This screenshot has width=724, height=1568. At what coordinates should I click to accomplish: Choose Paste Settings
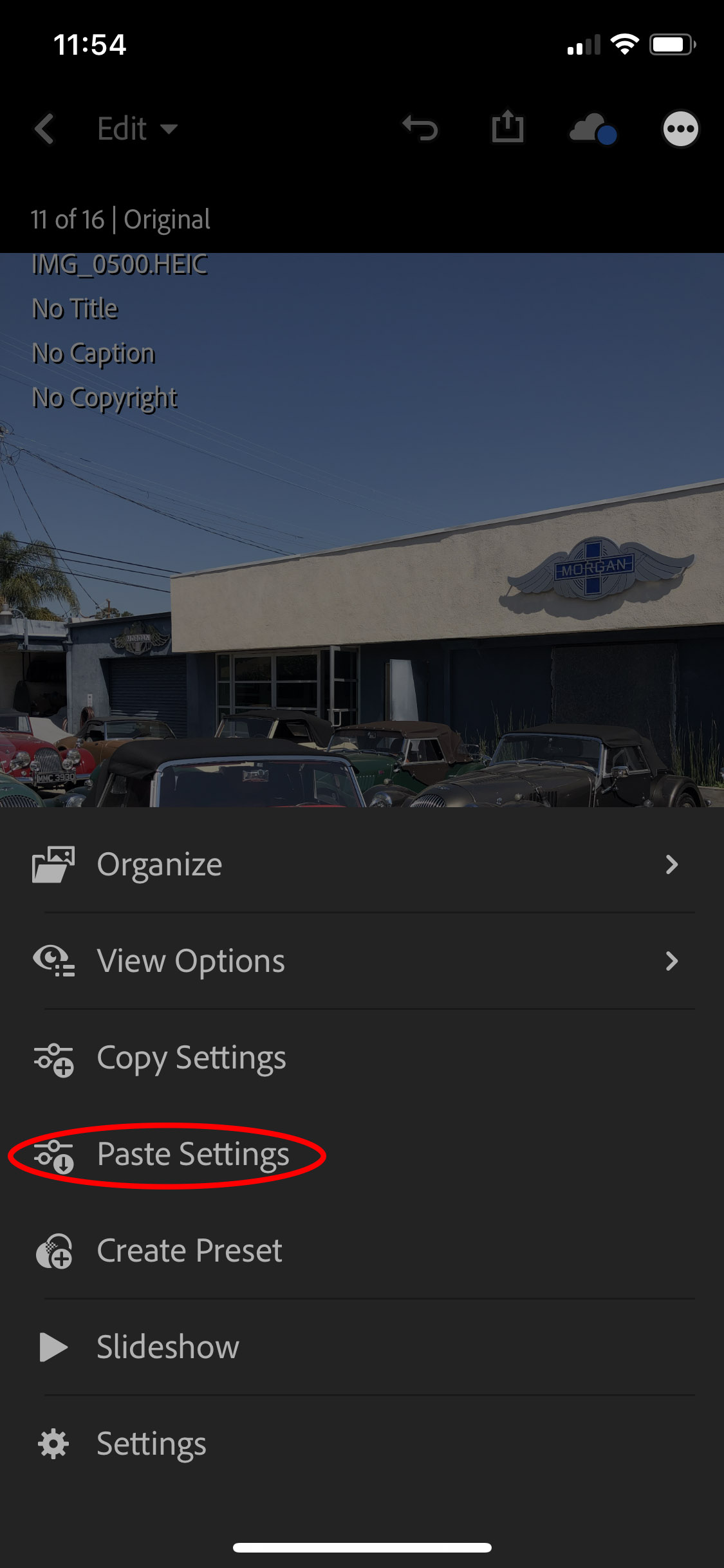pyautogui.click(x=362, y=1154)
